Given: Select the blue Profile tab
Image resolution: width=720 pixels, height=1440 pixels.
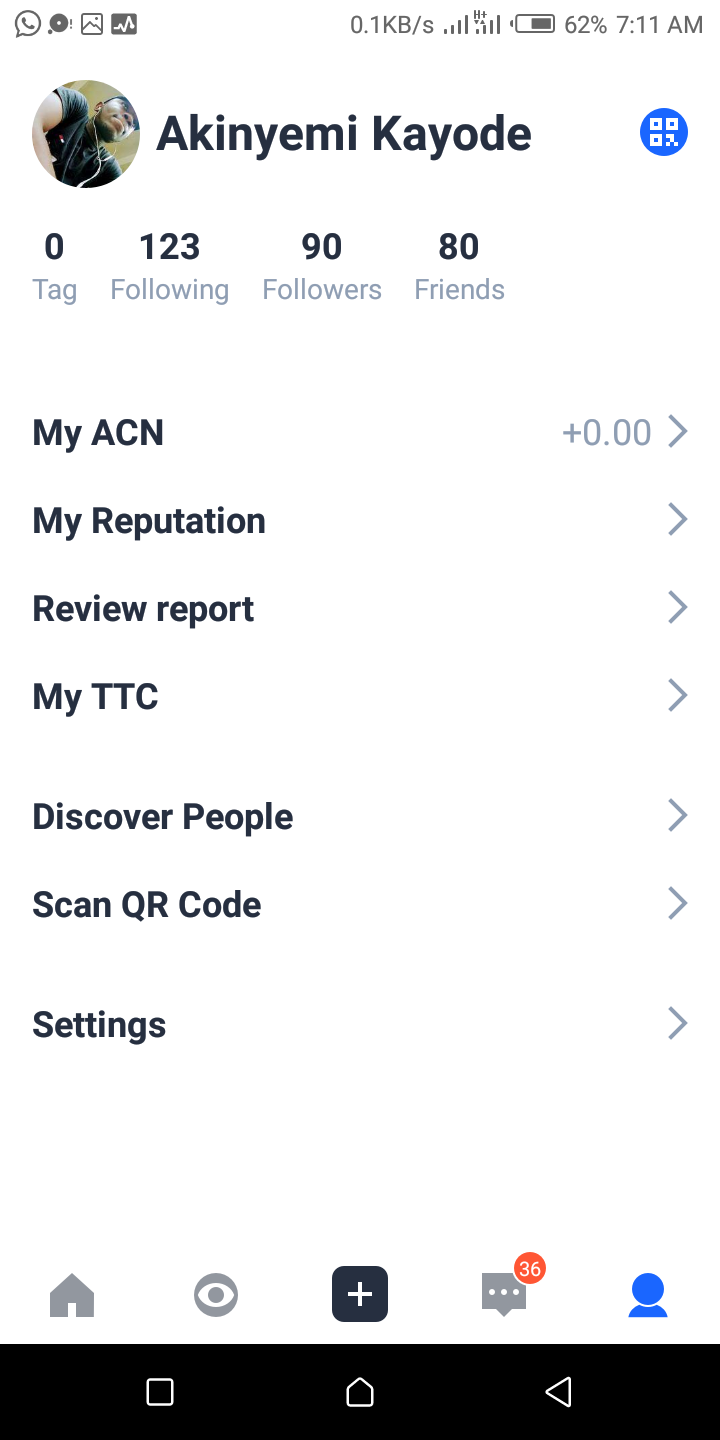Looking at the screenshot, I should tap(648, 1295).
